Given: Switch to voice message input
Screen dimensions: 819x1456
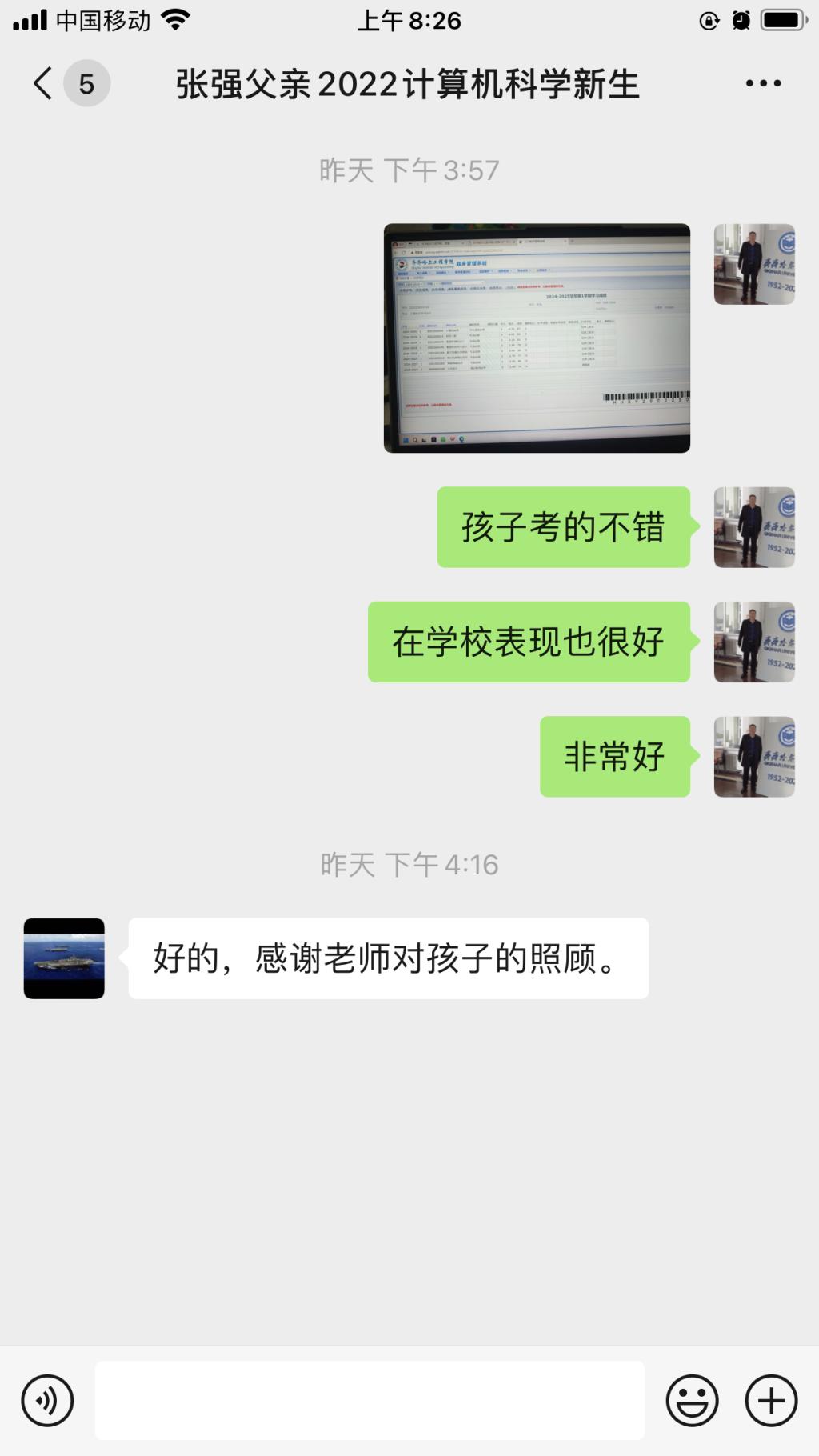Looking at the screenshot, I should tap(48, 1401).
